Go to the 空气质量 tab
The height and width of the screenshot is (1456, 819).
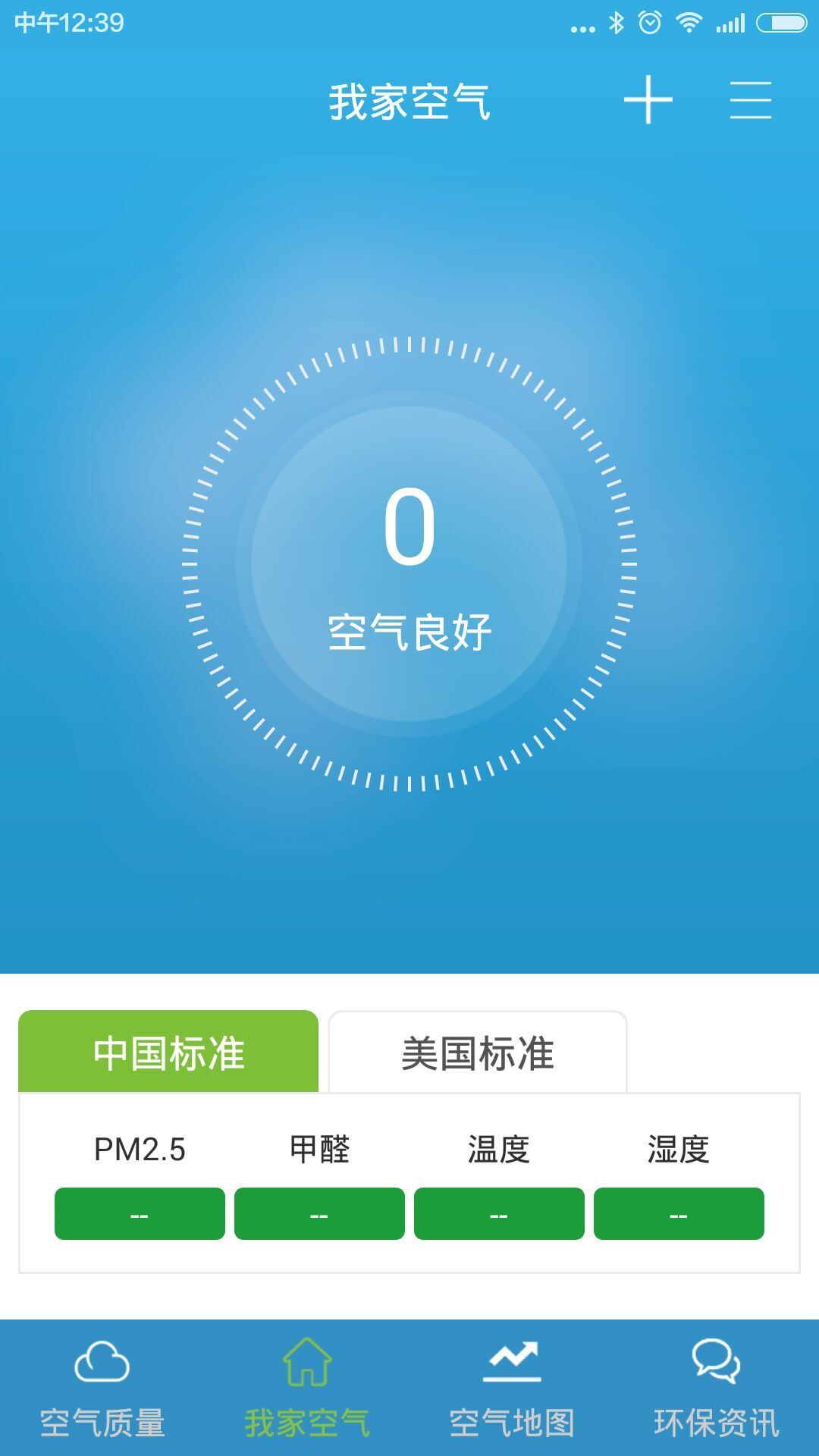102,1387
